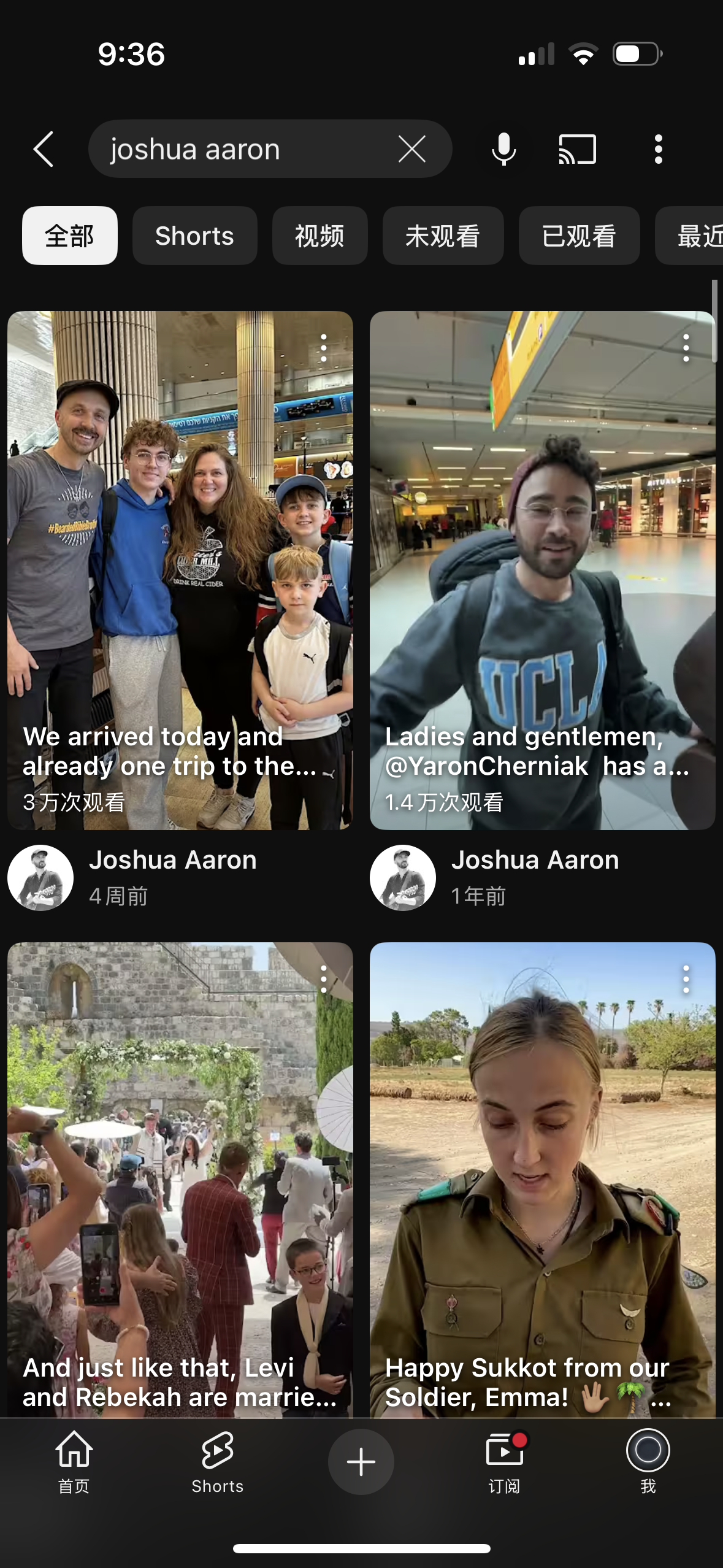
Task: Open the cast to device option
Action: (577, 149)
